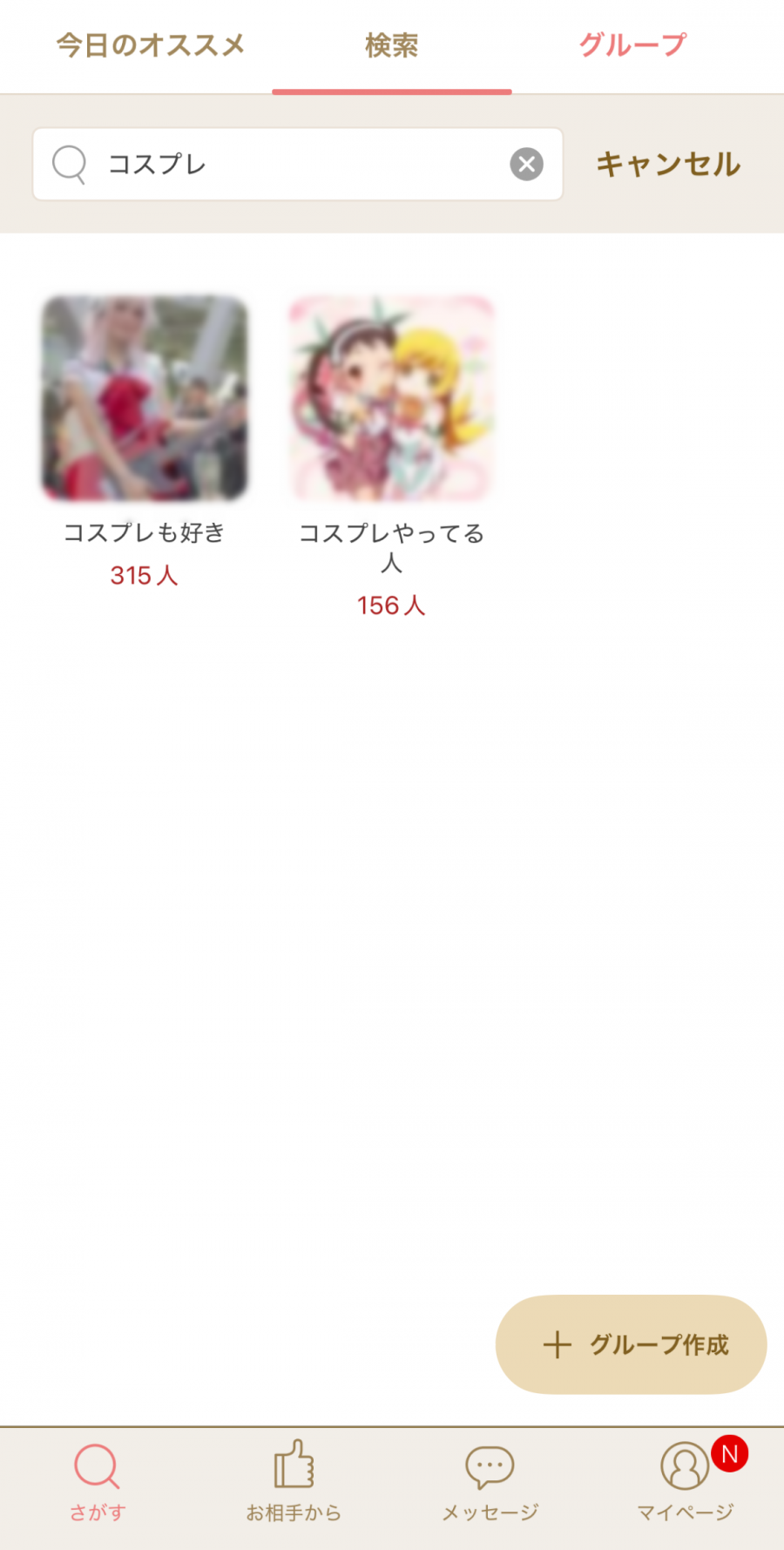Open the コスプレやってる人 group
This screenshot has width=784, height=1550.
tap(392, 548)
